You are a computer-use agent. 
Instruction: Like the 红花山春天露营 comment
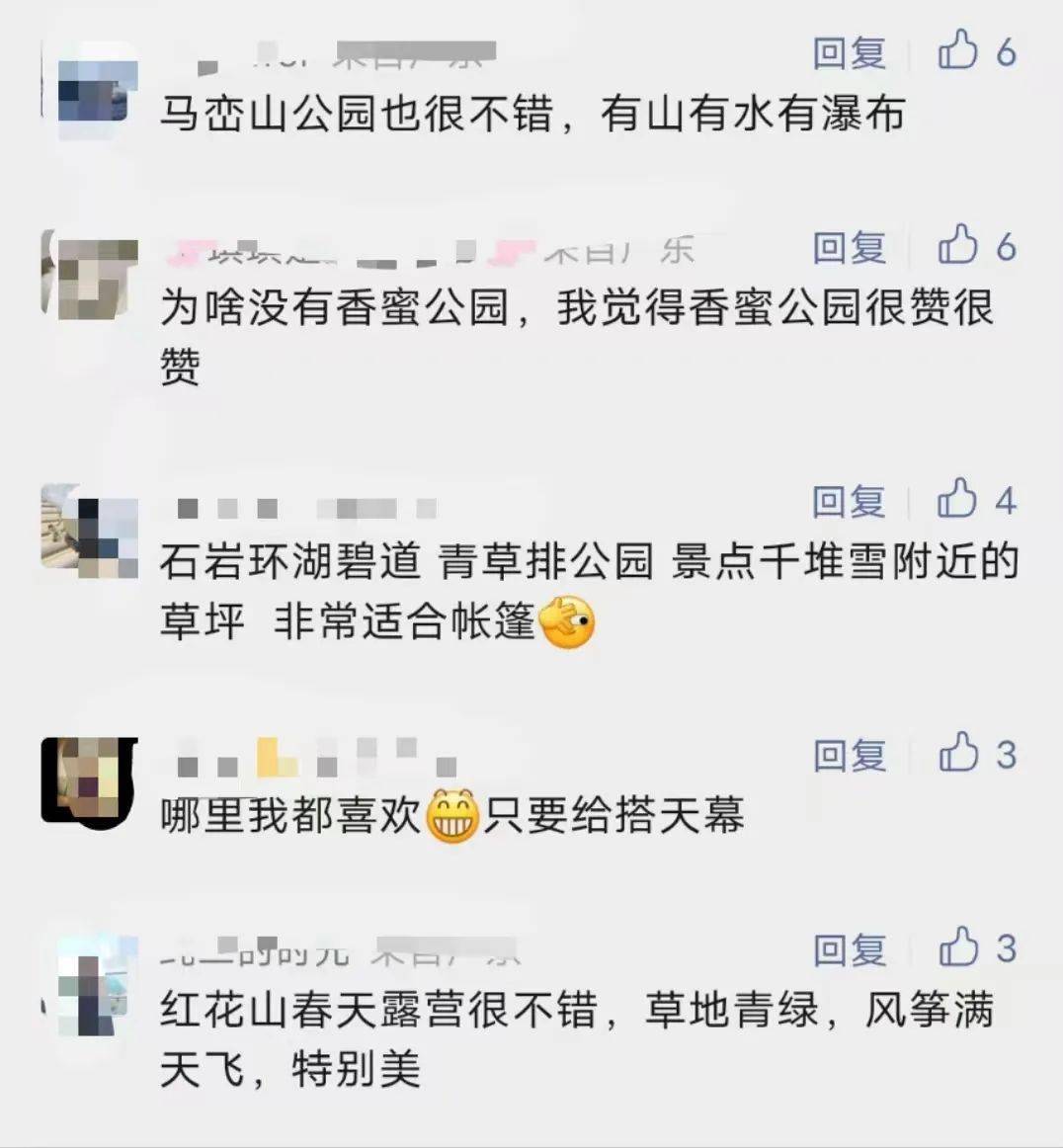pyautogui.click(x=957, y=947)
